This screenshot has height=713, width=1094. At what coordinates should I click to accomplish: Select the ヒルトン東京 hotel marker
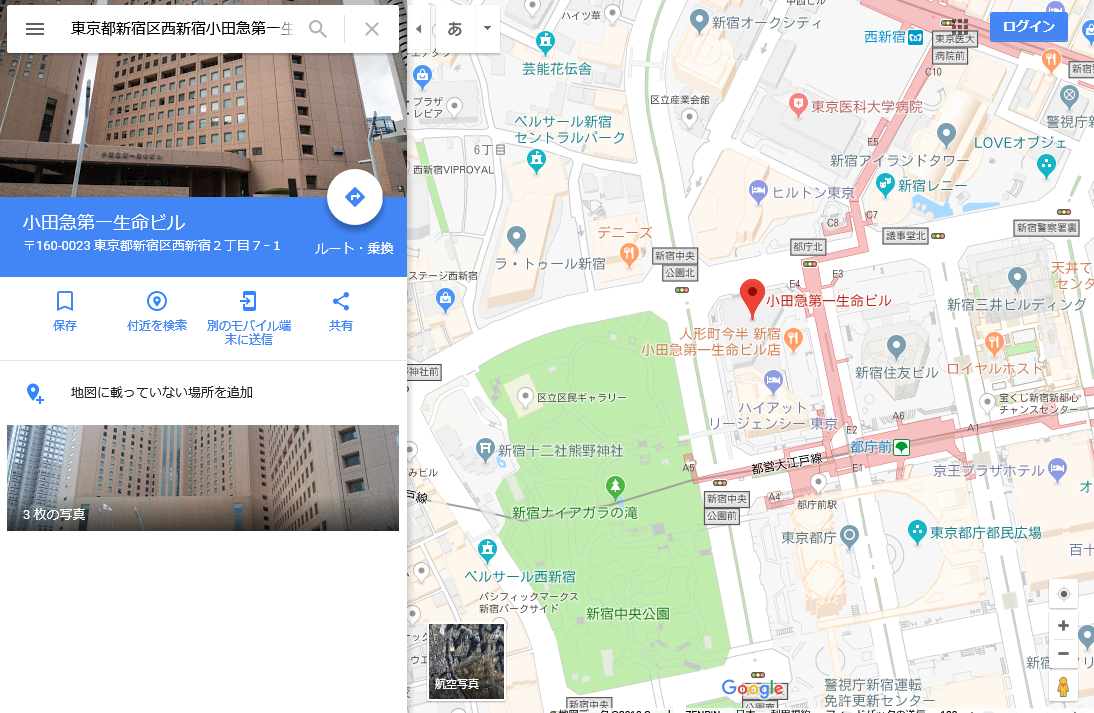(x=759, y=190)
